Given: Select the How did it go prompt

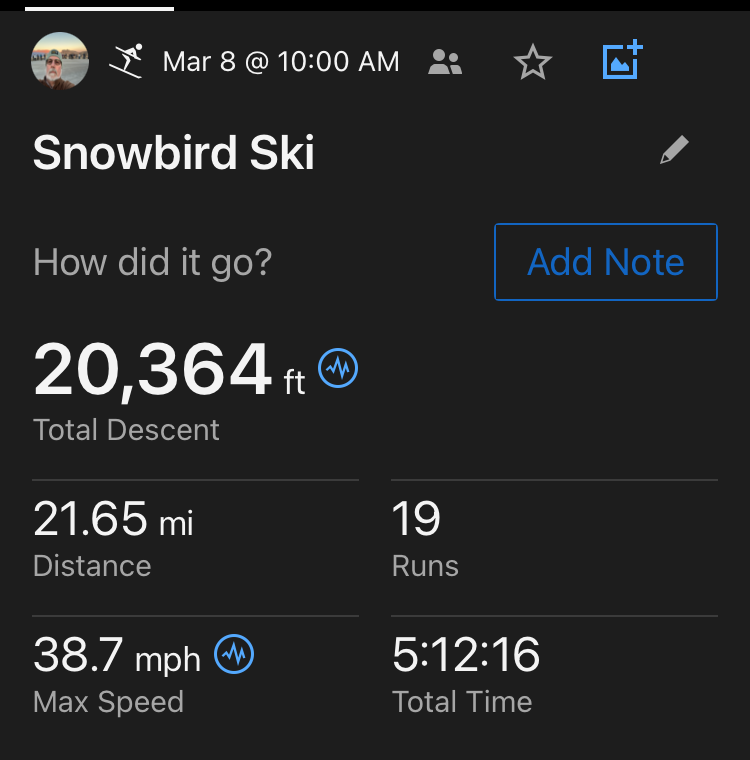Looking at the screenshot, I should click(x=152, y=262).
